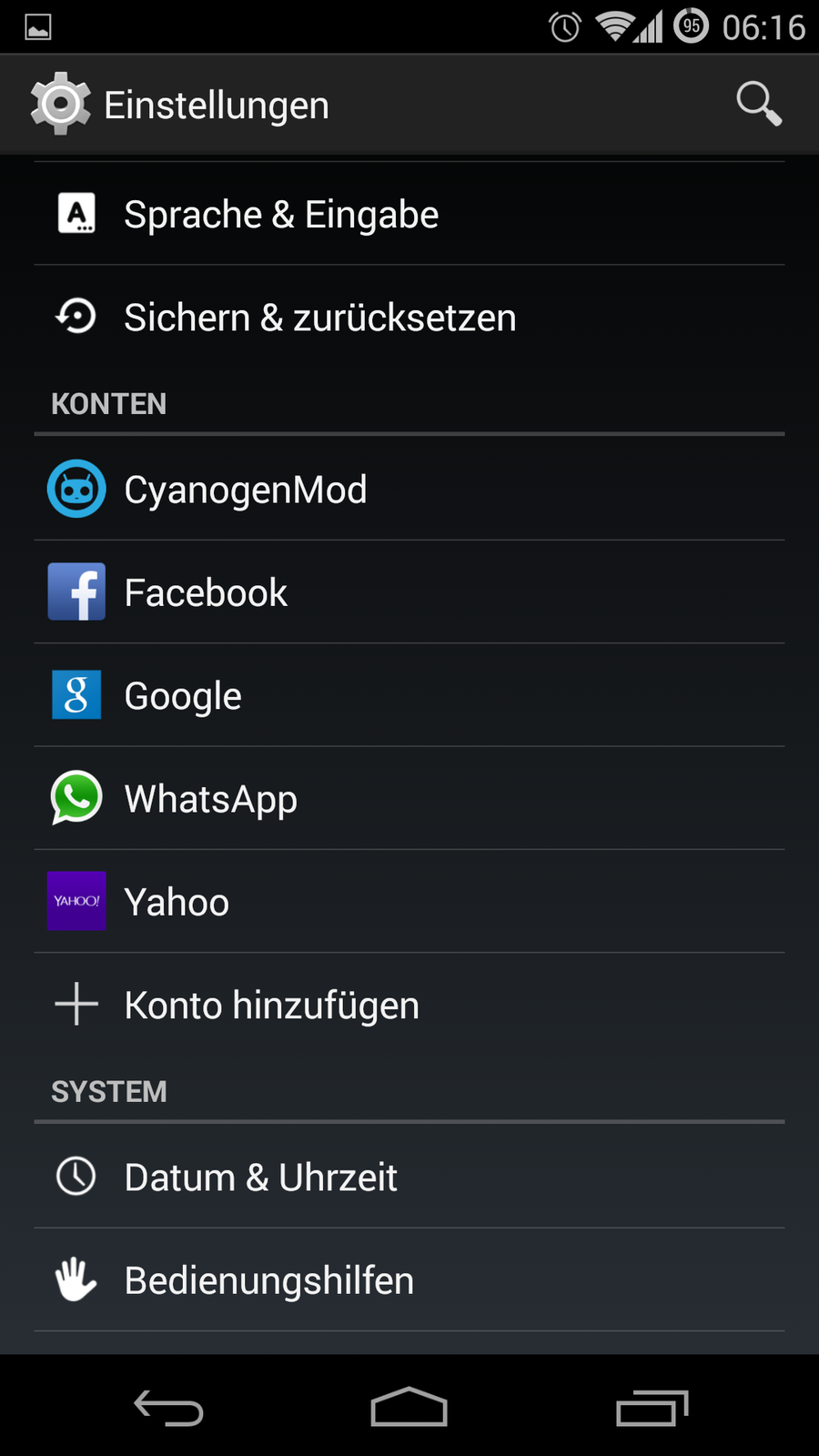This screenshot has width=819, height=1456.
Task: Select the Google account row
Action: pos(409,696)
